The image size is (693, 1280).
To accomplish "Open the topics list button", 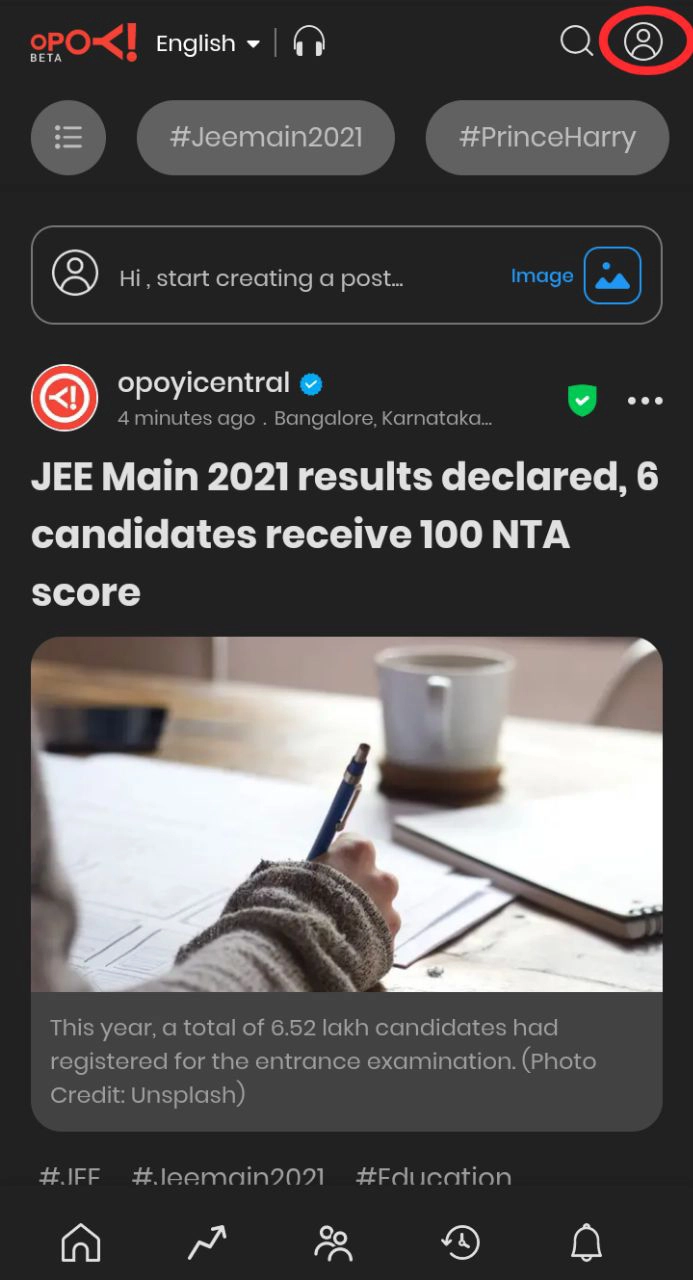I will coord(68,137).
